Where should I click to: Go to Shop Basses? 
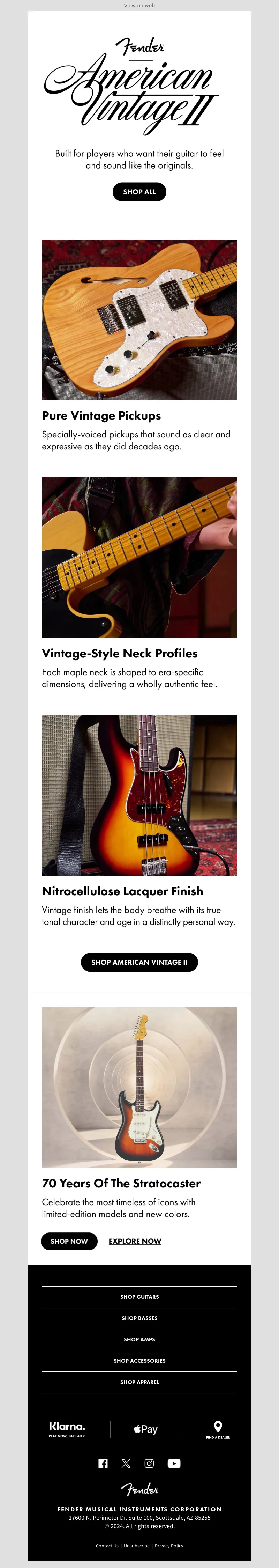[139, 1318]
